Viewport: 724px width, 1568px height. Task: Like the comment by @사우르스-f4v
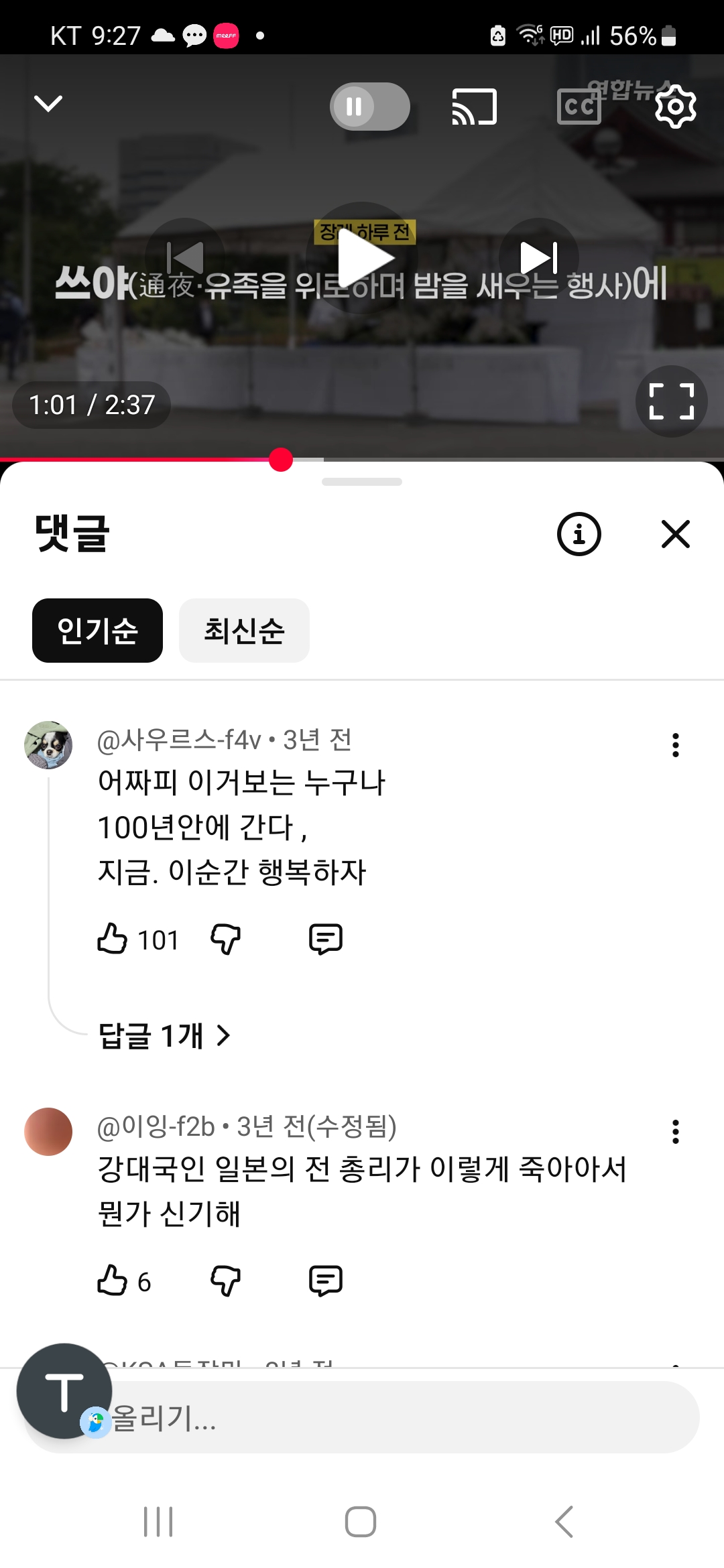tap(113, 939)
